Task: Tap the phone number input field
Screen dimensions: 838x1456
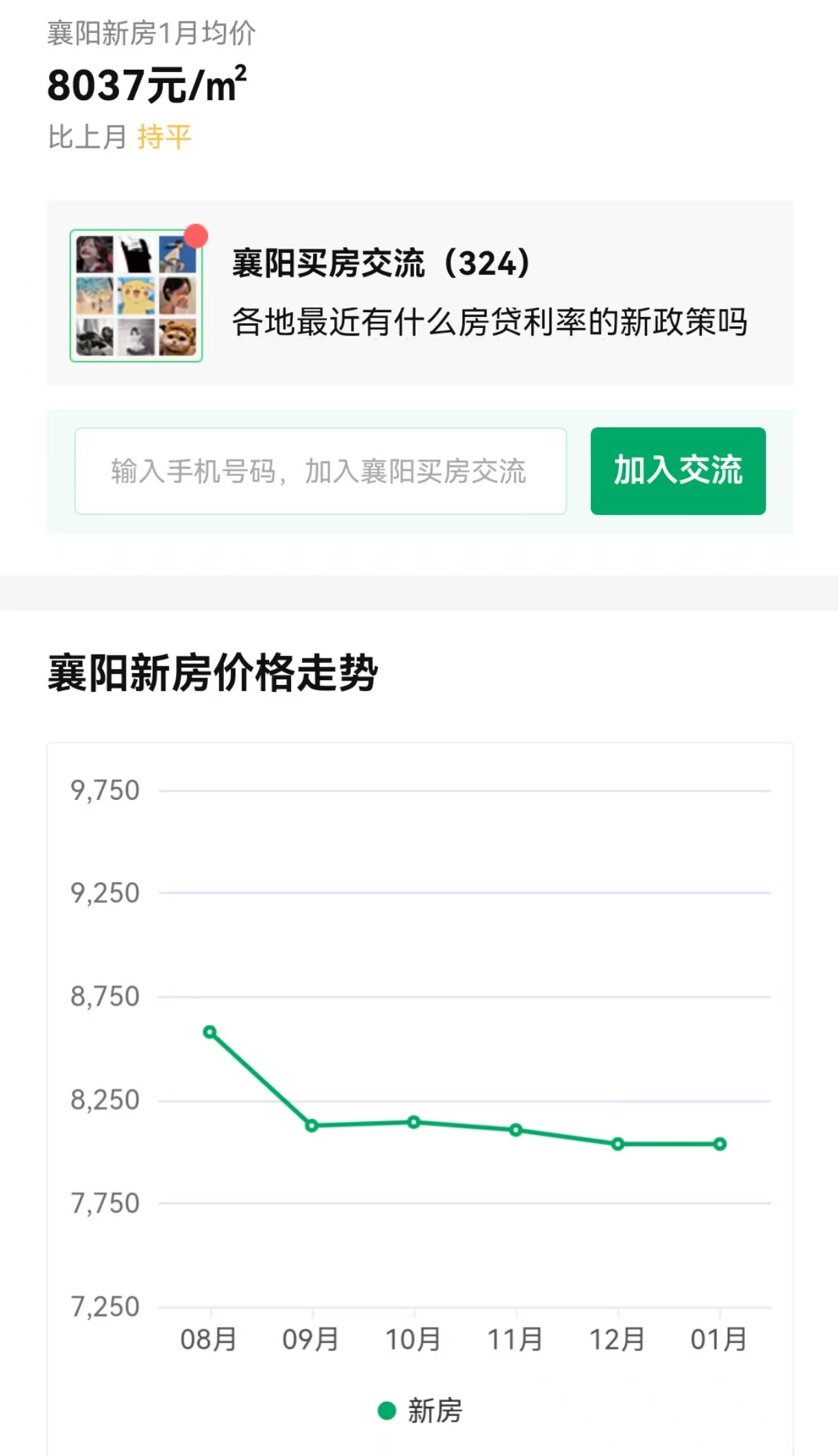Action: [320, 471]
